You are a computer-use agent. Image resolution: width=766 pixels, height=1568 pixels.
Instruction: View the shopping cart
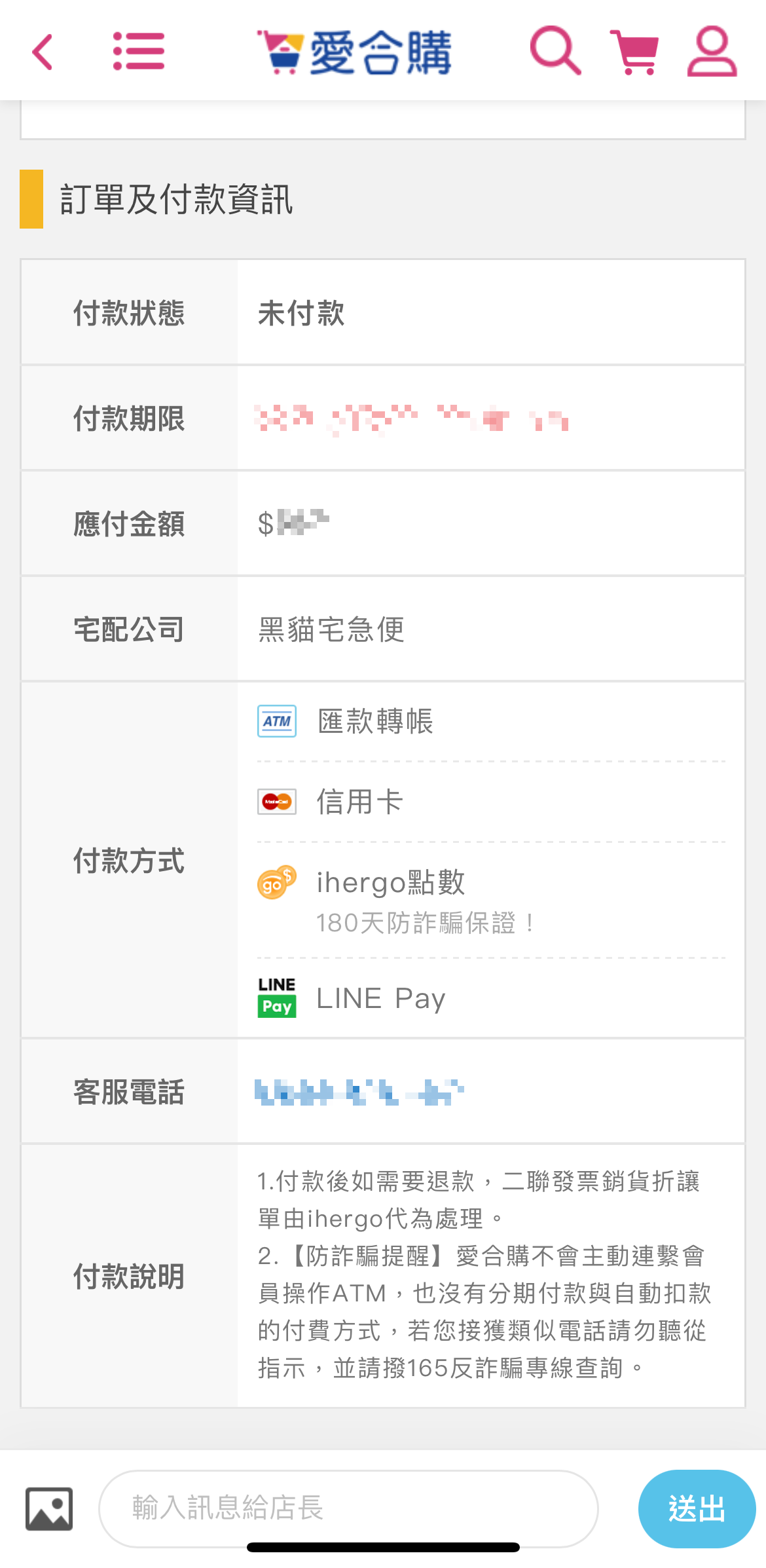point(634,51)
